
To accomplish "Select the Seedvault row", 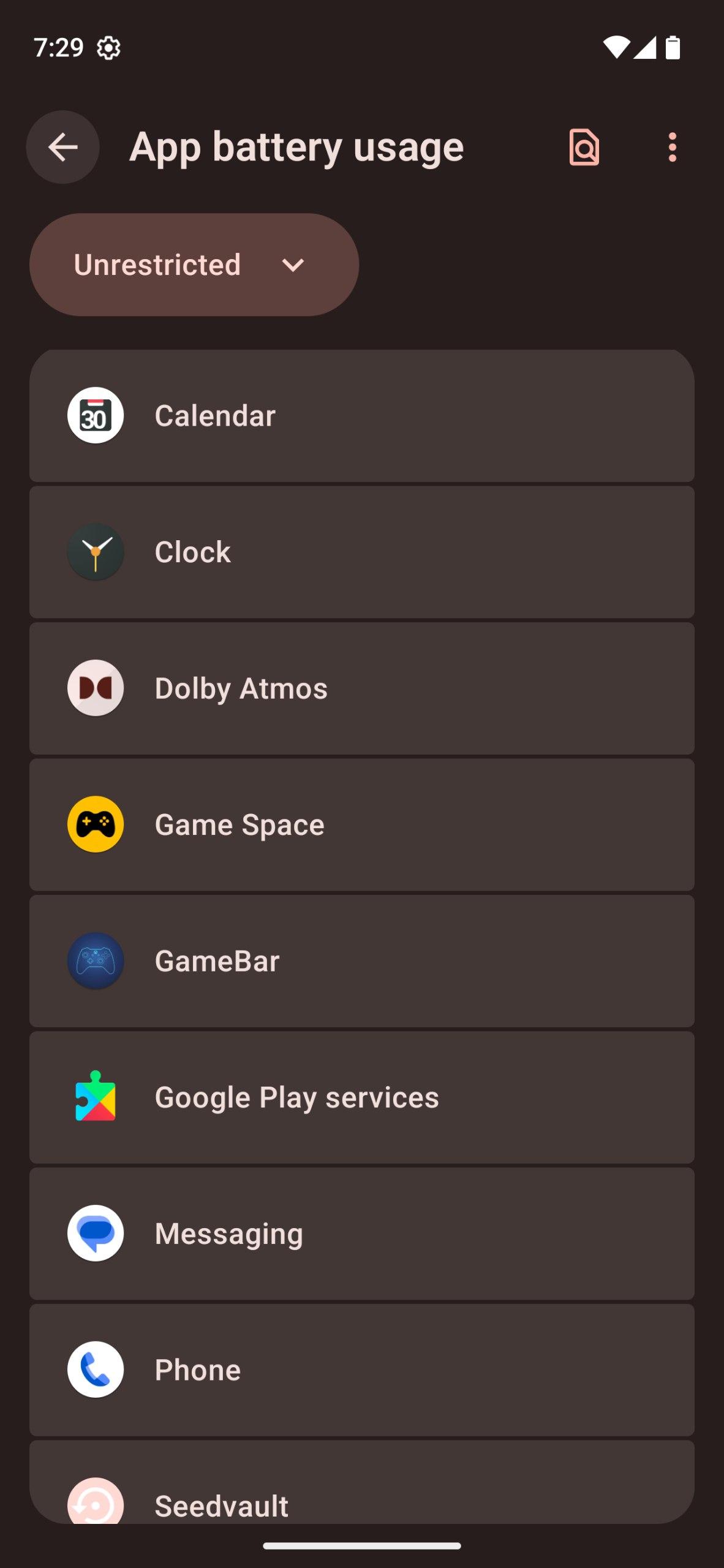I will 361,1494.
